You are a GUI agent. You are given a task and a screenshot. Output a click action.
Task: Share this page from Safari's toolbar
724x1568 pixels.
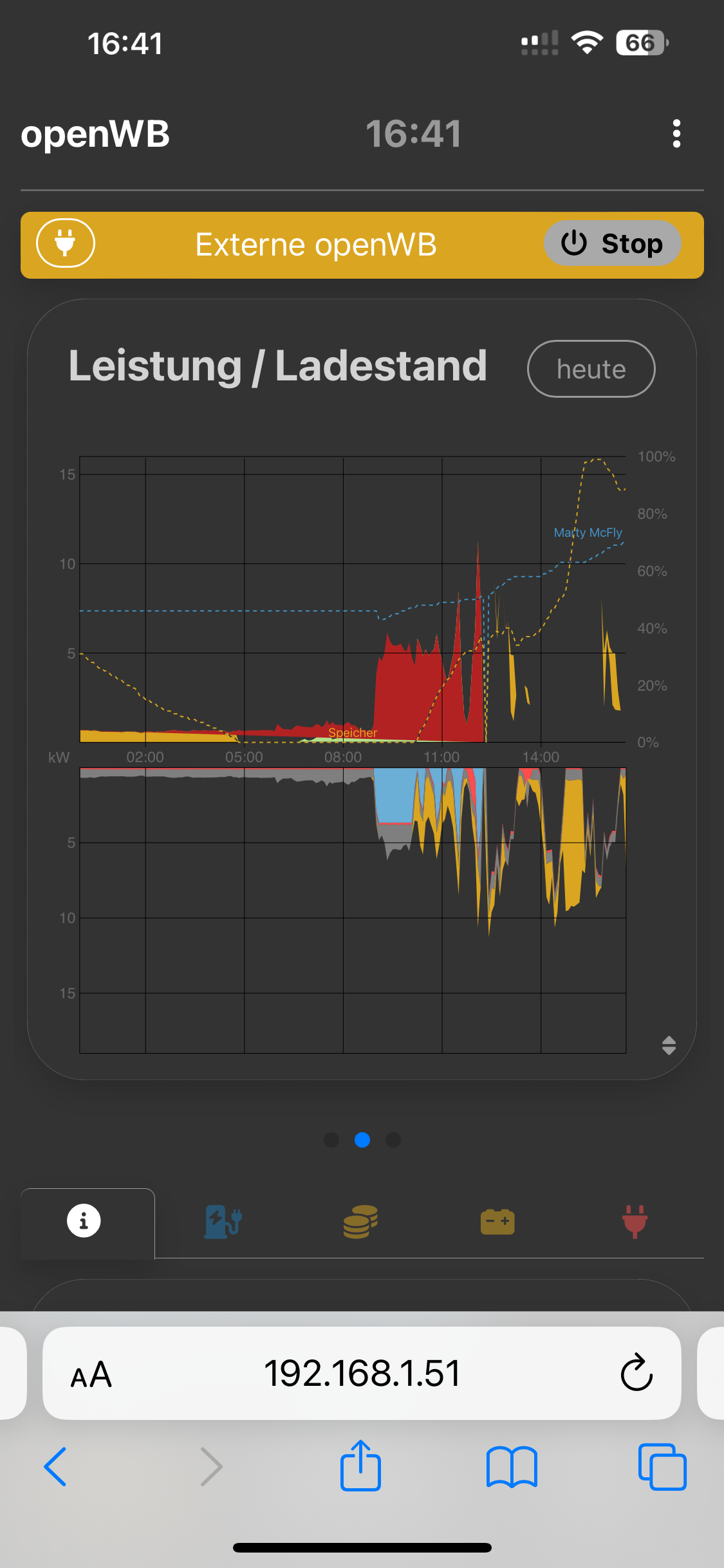coord(360,1466)
